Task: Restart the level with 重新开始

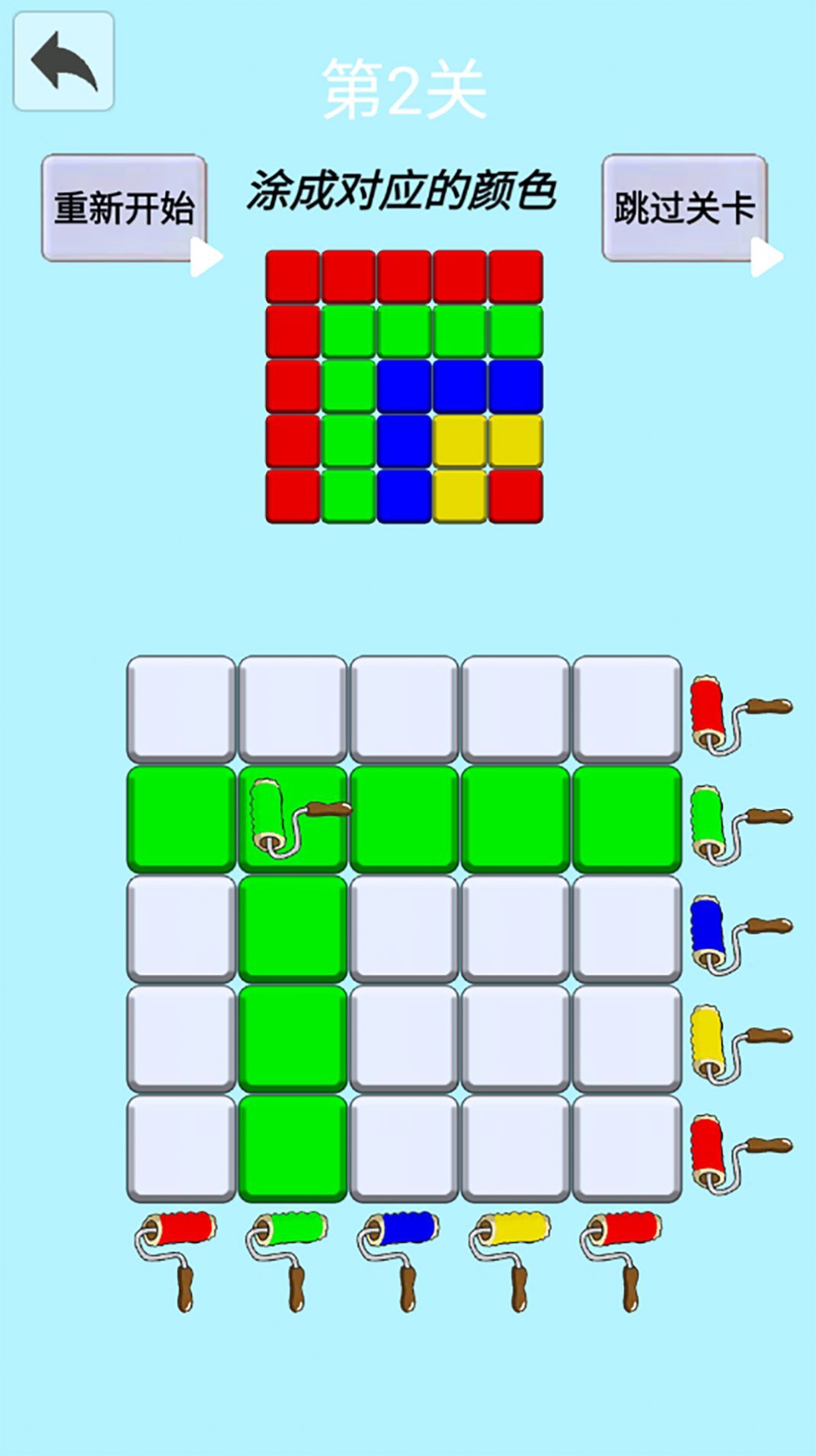Action: pyautogui.click(x=124, y=208)
